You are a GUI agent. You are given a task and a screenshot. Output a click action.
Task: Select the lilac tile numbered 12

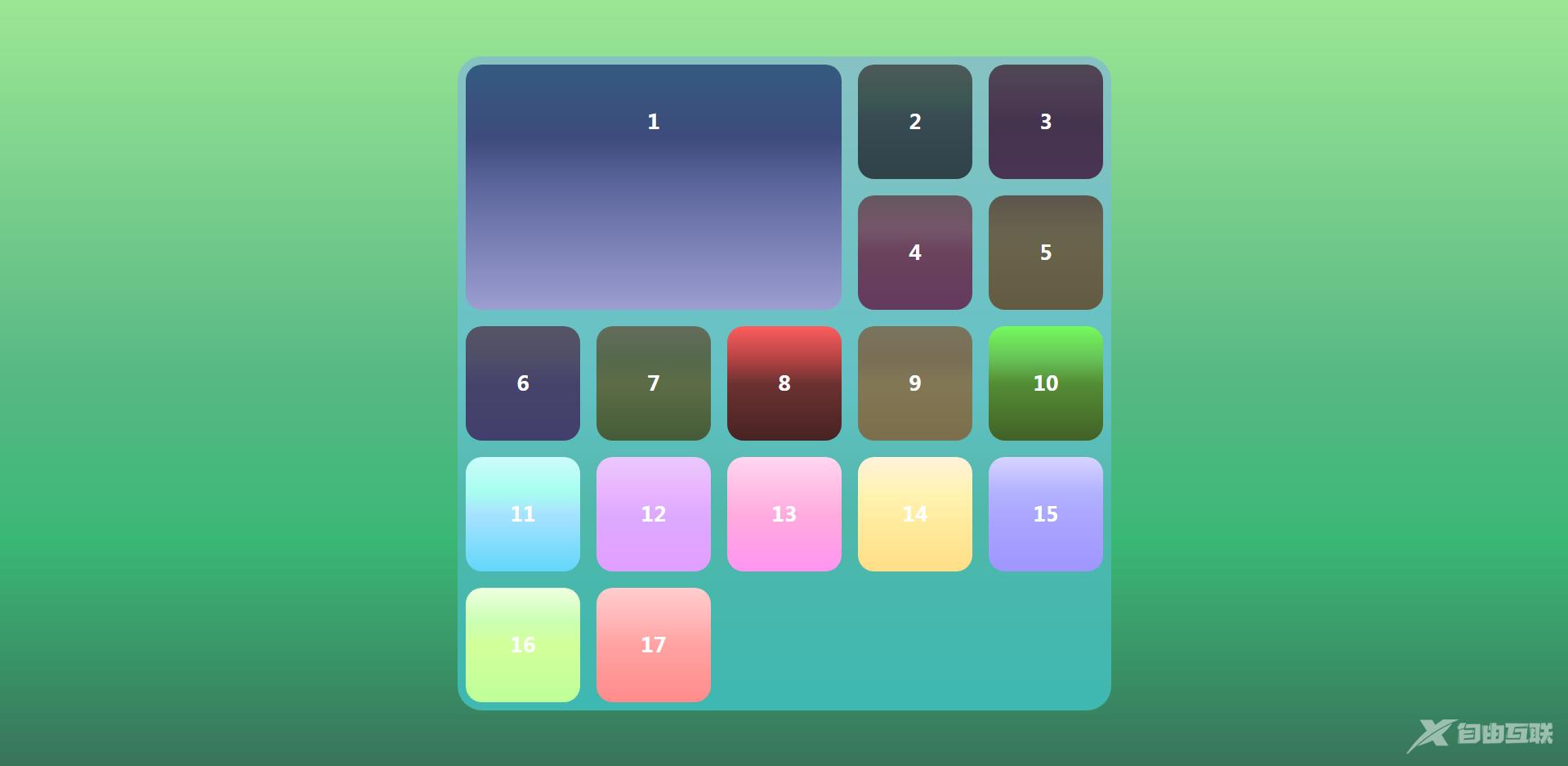pos(653,514)
